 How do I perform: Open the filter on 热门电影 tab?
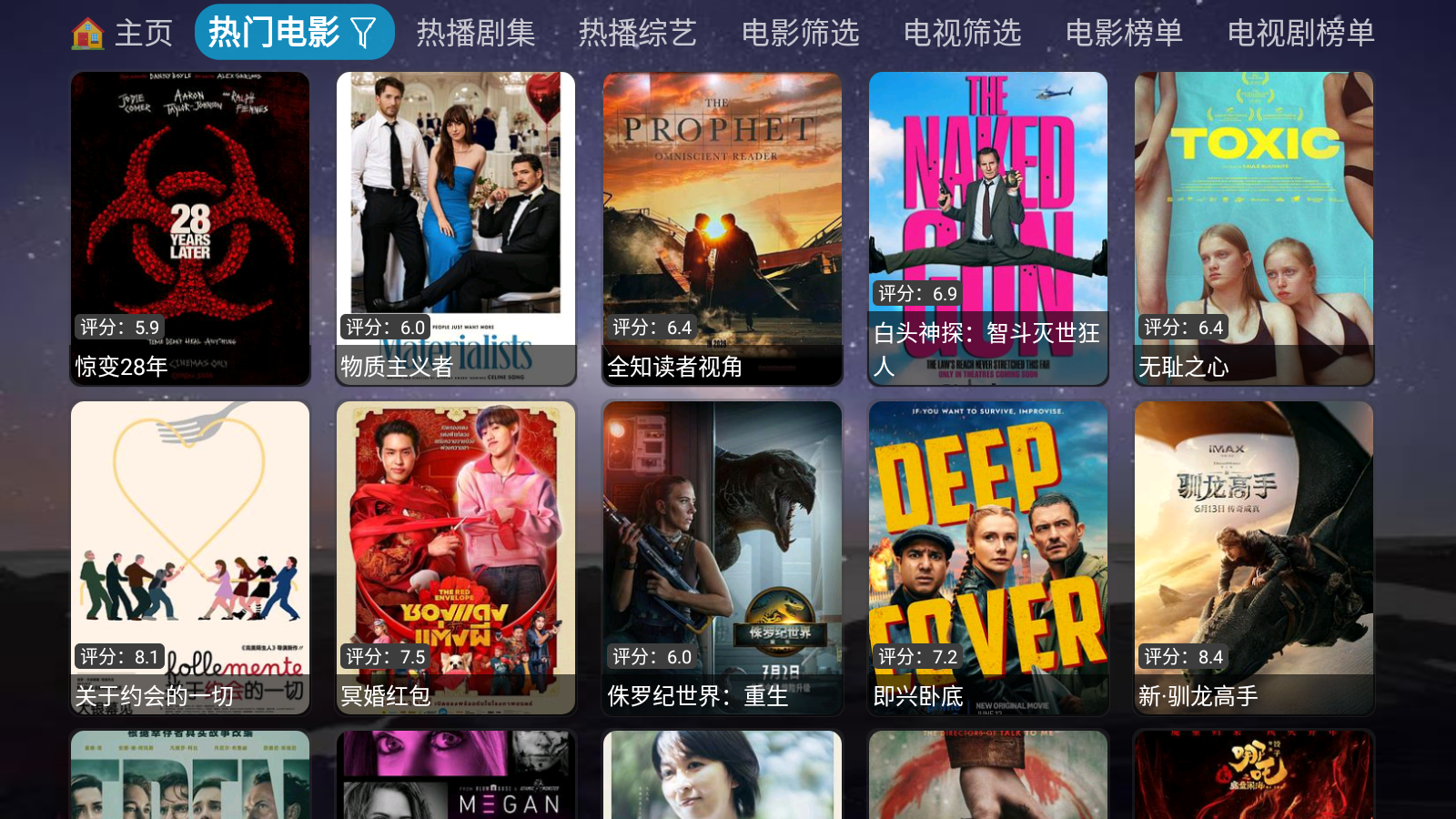(363, 34)
